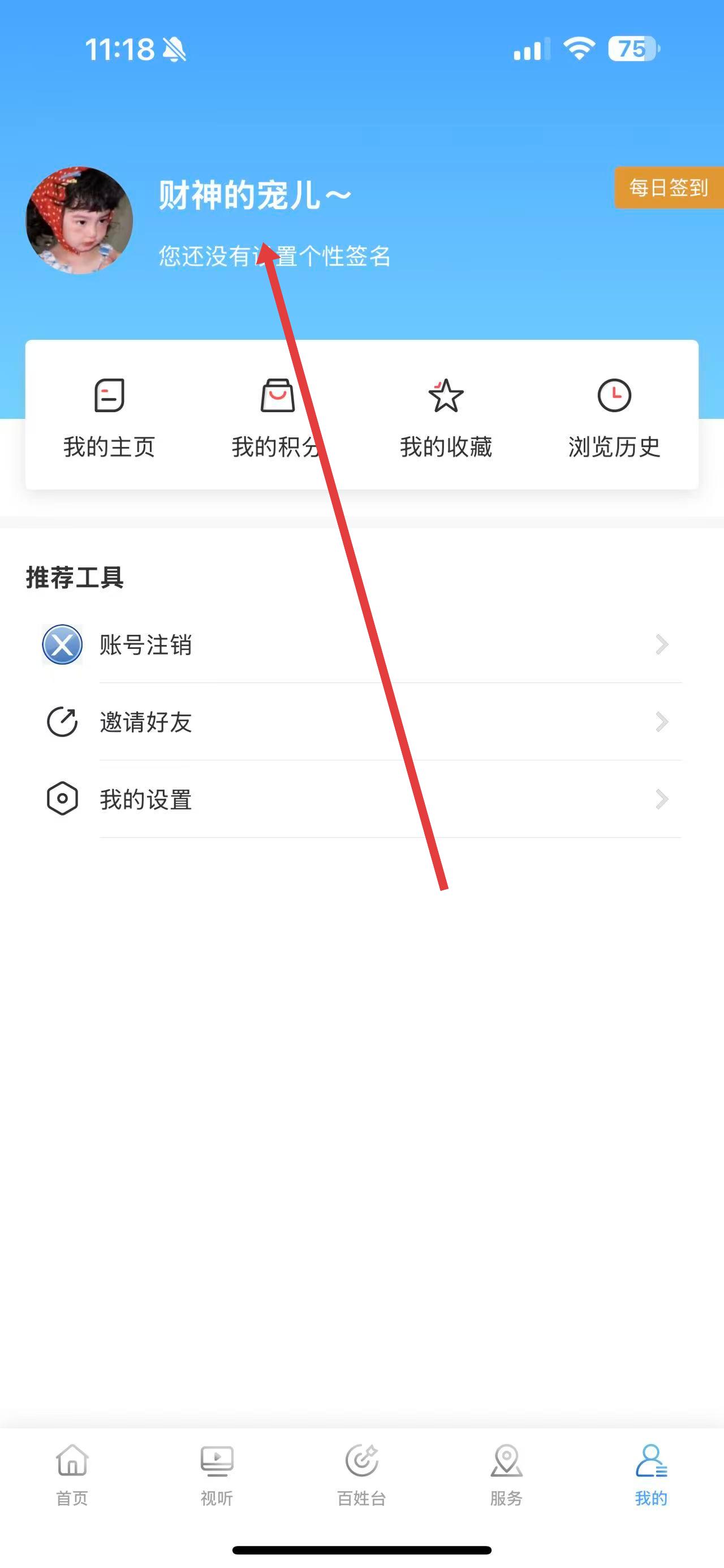Viewport: 724px width, 1568px height.
Task: Switch to the 首页 tab
Action: point(72,1475)
